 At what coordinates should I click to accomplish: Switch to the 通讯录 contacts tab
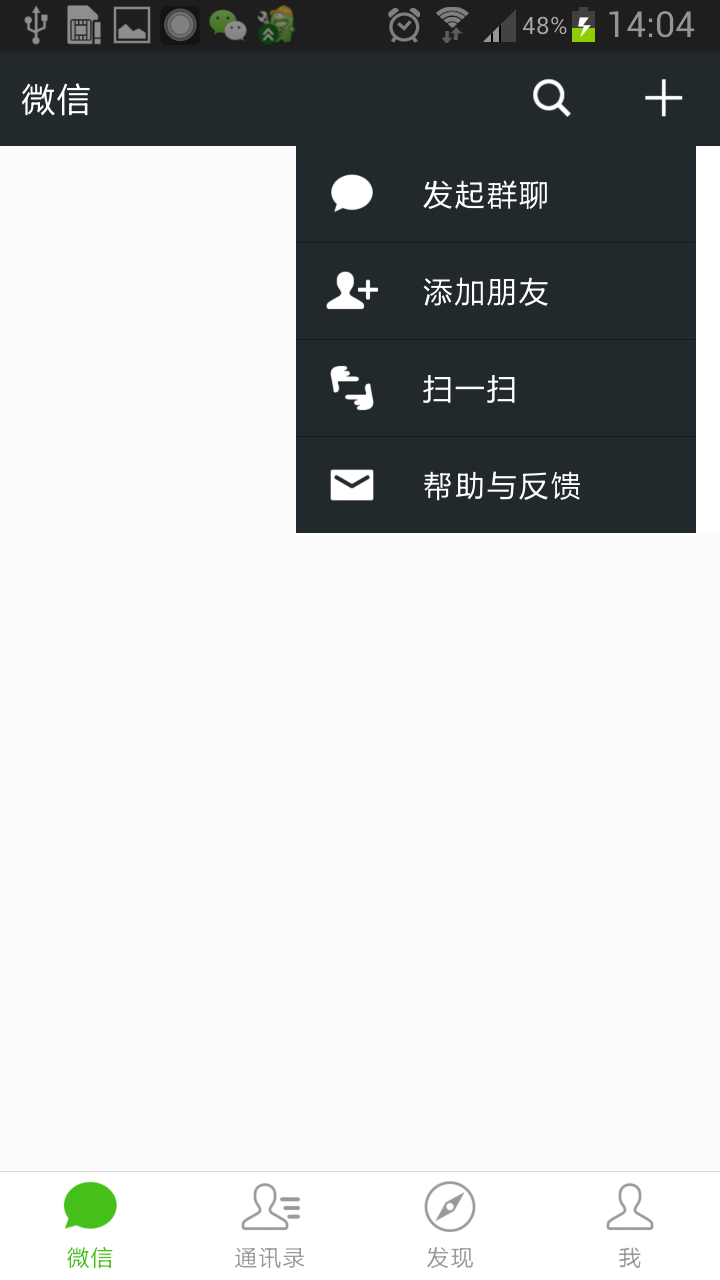270,1226
